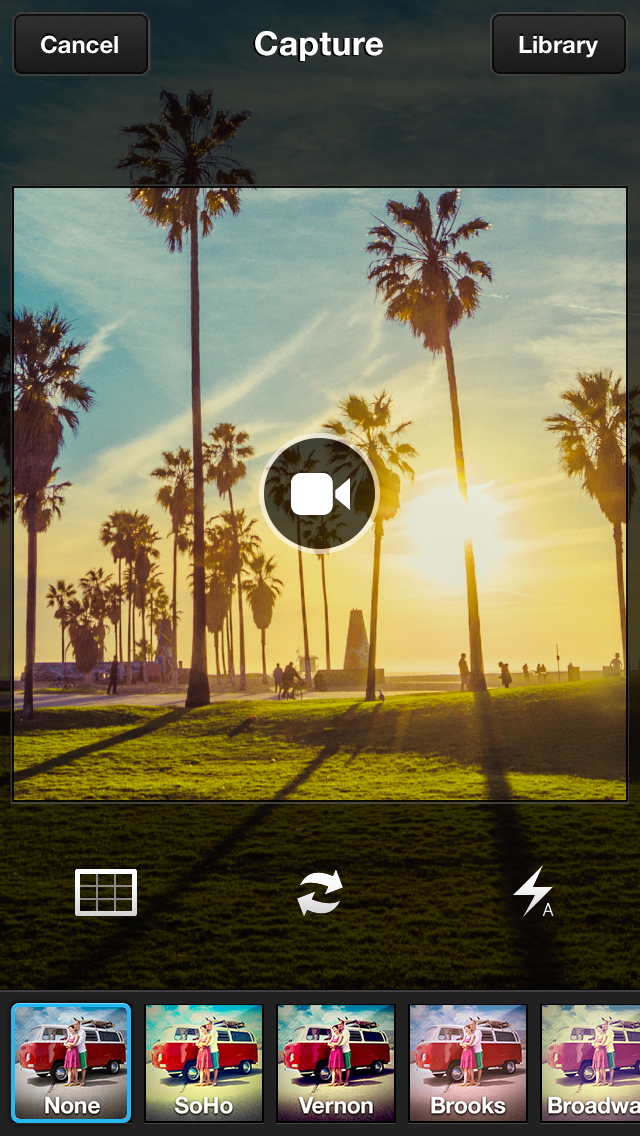The height and width of the screenshot is (1136, 640).
Task: Toggle the grid overlay
Action: pos(106,892)
